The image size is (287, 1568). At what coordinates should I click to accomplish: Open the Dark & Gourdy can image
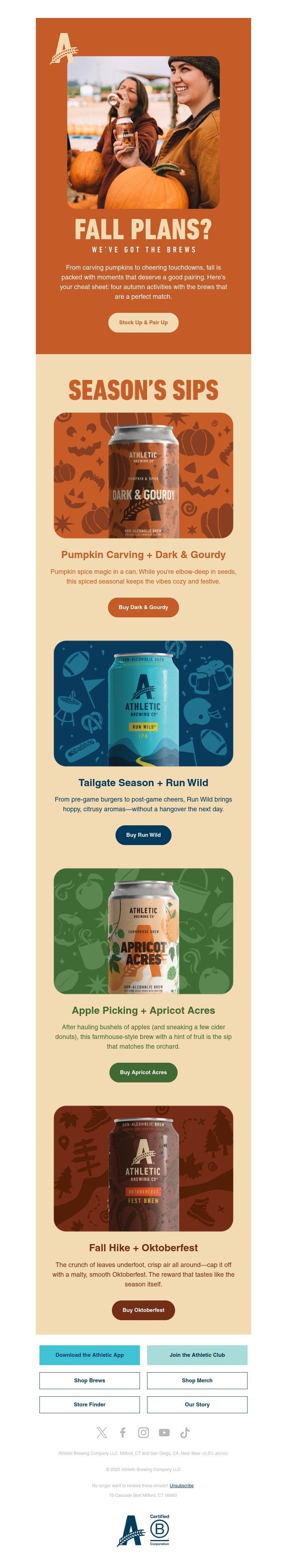pyautogui.click(x=143, y=475)
